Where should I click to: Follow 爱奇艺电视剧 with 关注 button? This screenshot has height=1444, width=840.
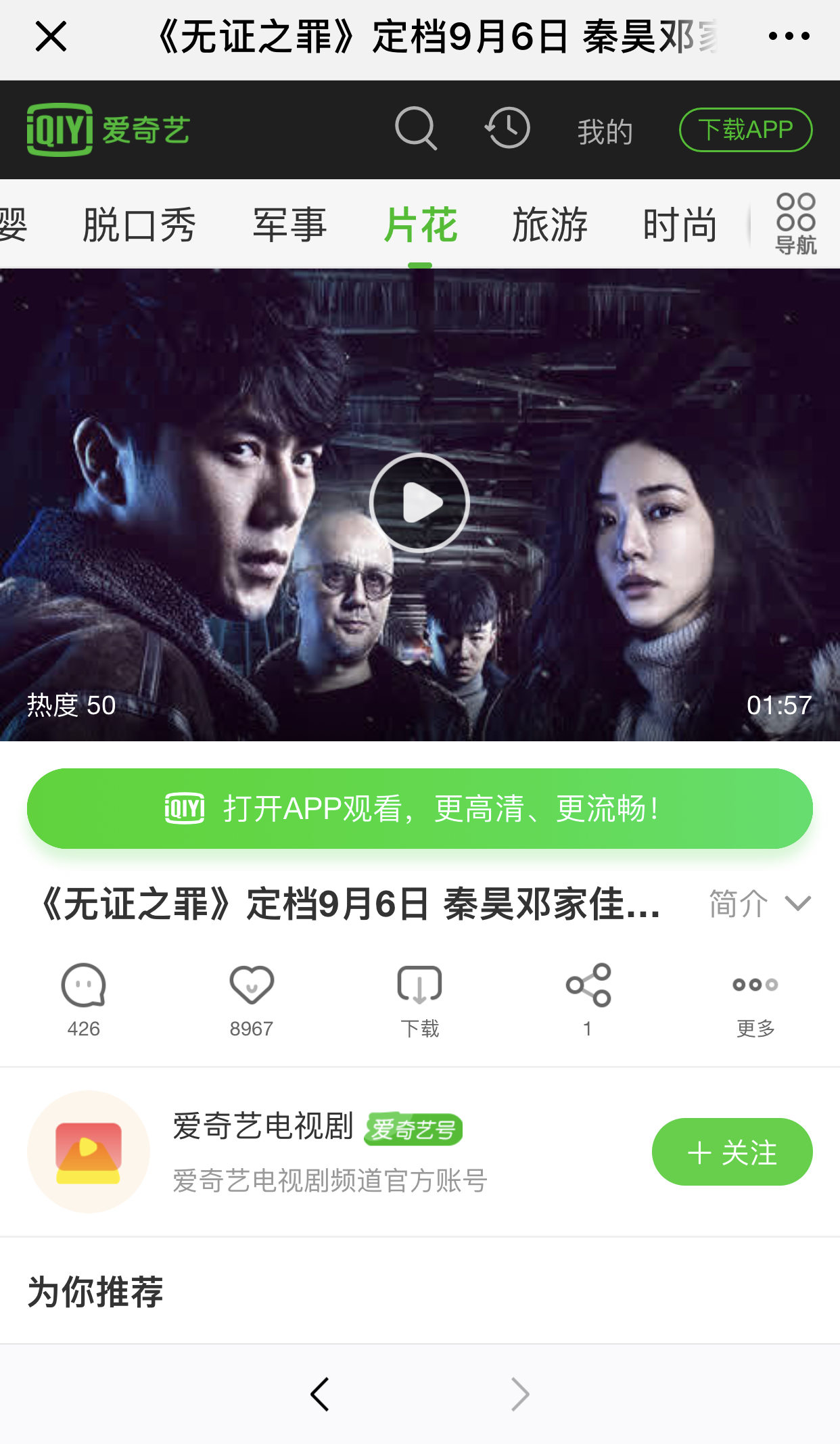click(732, 1152)
